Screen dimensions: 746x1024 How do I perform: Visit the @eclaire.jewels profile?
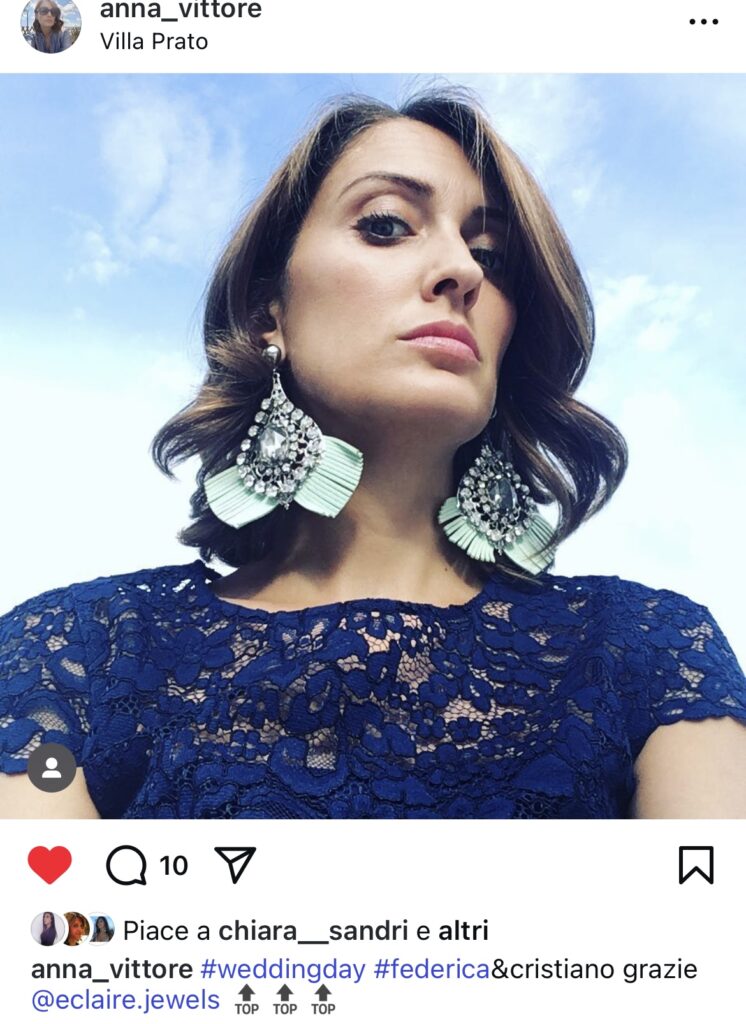point(125,999)
